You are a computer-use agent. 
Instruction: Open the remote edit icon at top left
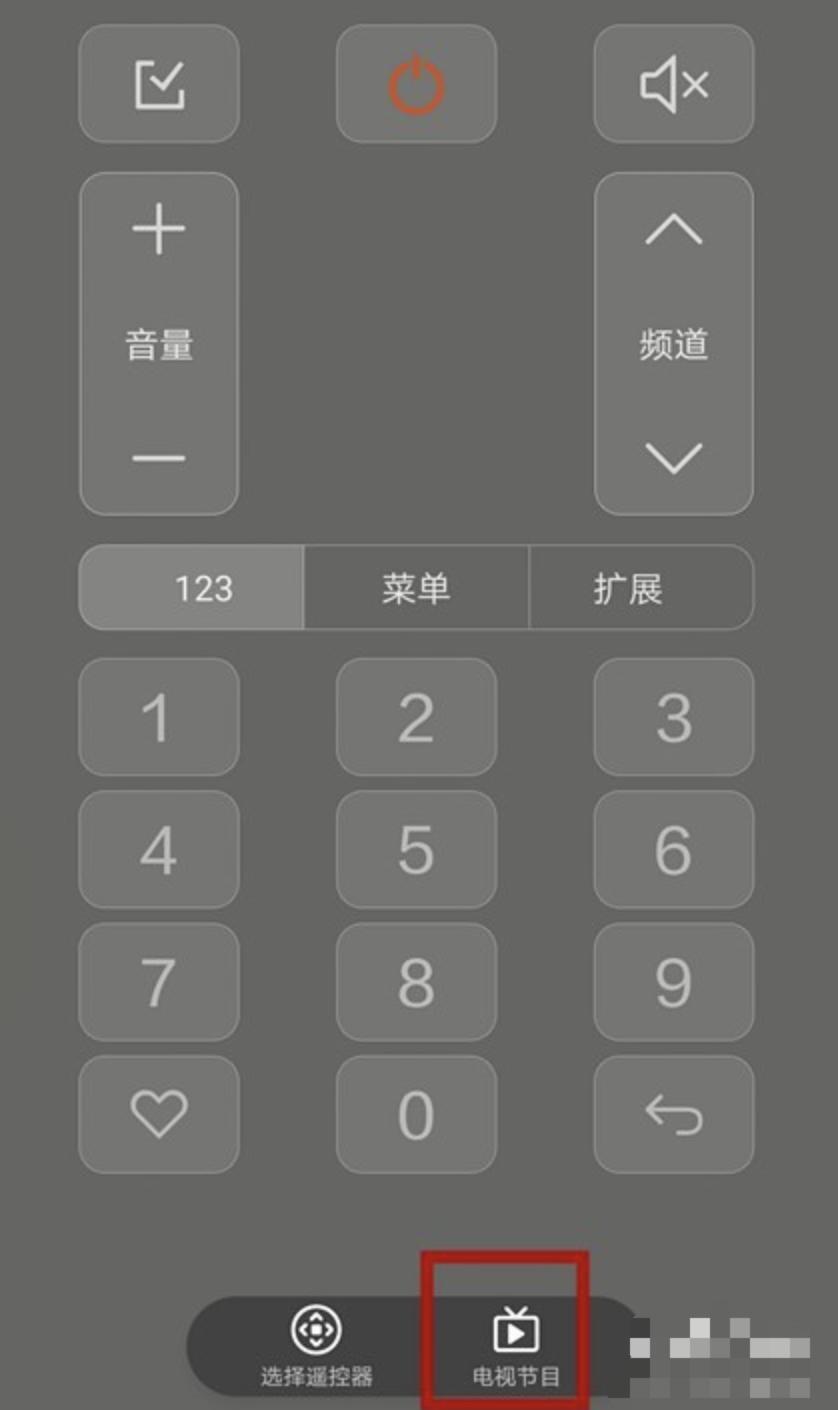click(158, 84)
